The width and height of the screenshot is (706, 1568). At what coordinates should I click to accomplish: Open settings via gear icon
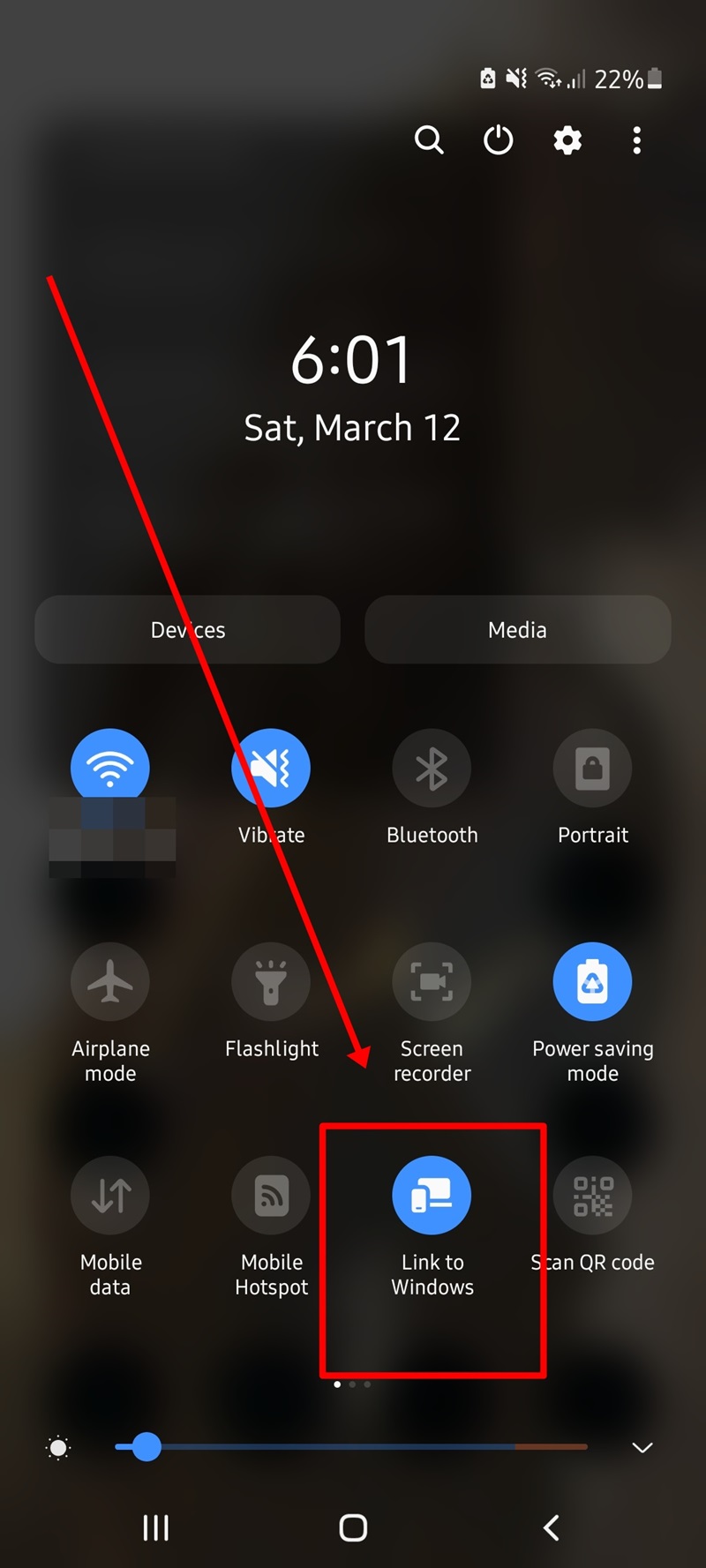(567, 140)
